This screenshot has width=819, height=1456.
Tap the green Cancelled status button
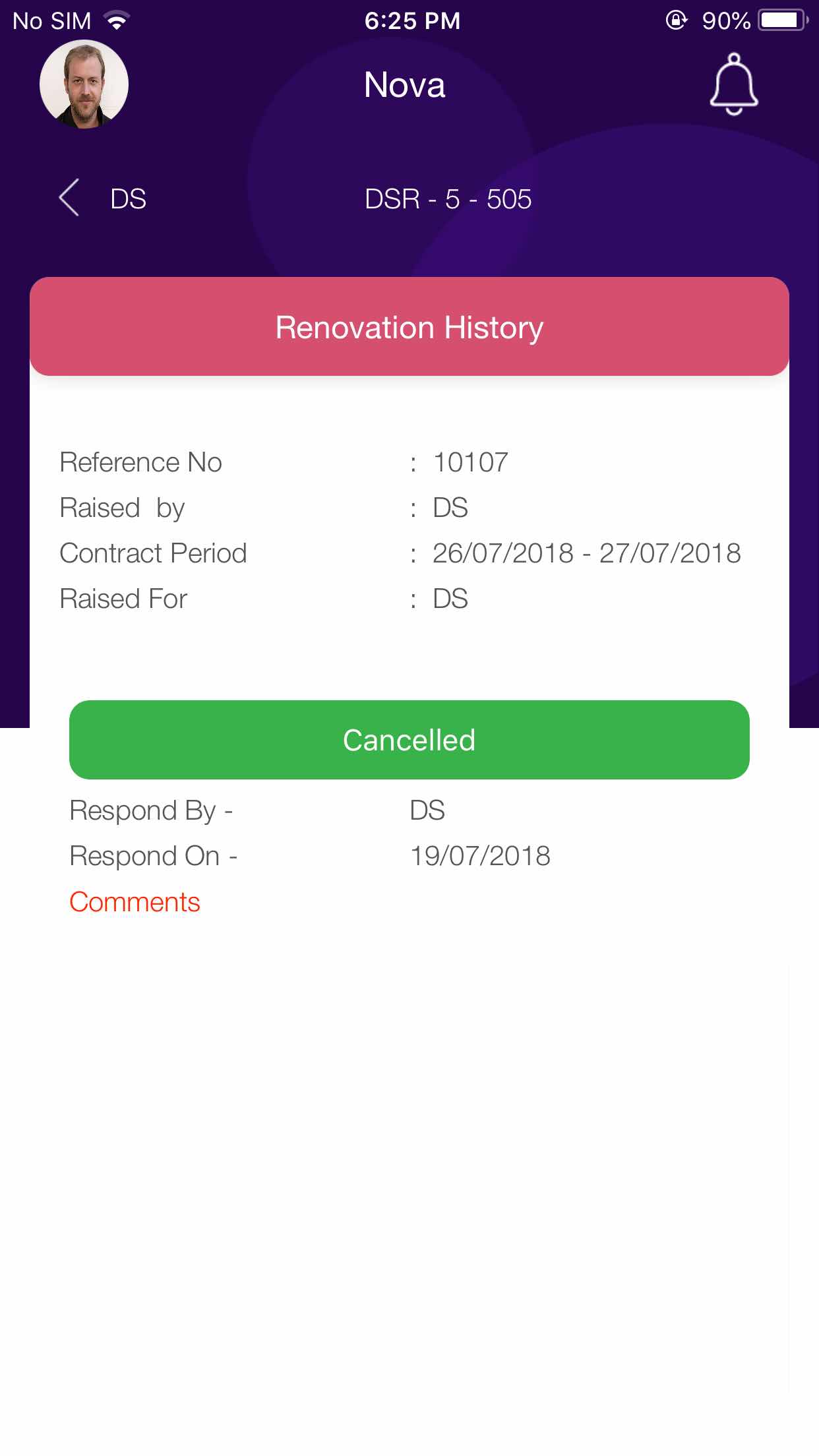409,740
